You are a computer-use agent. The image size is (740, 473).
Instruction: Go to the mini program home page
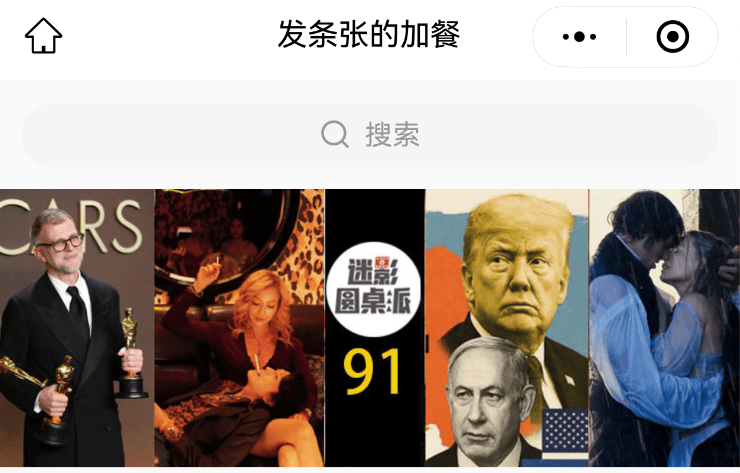tap(43, 37)
